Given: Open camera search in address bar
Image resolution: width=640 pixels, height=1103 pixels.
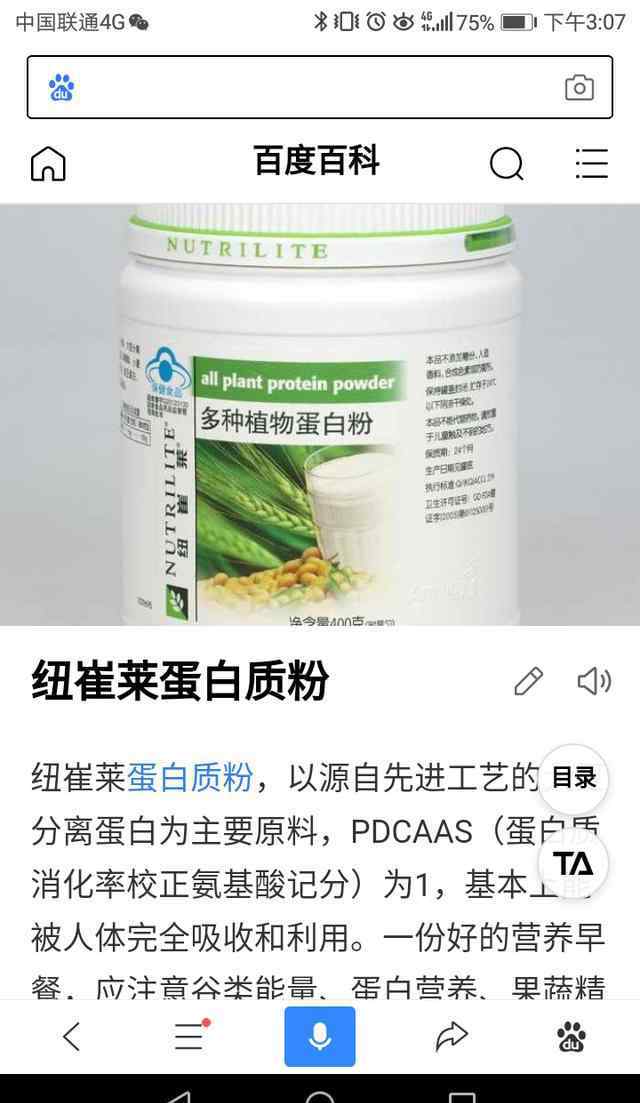Looking at the screenshot, I should [580, 87].
